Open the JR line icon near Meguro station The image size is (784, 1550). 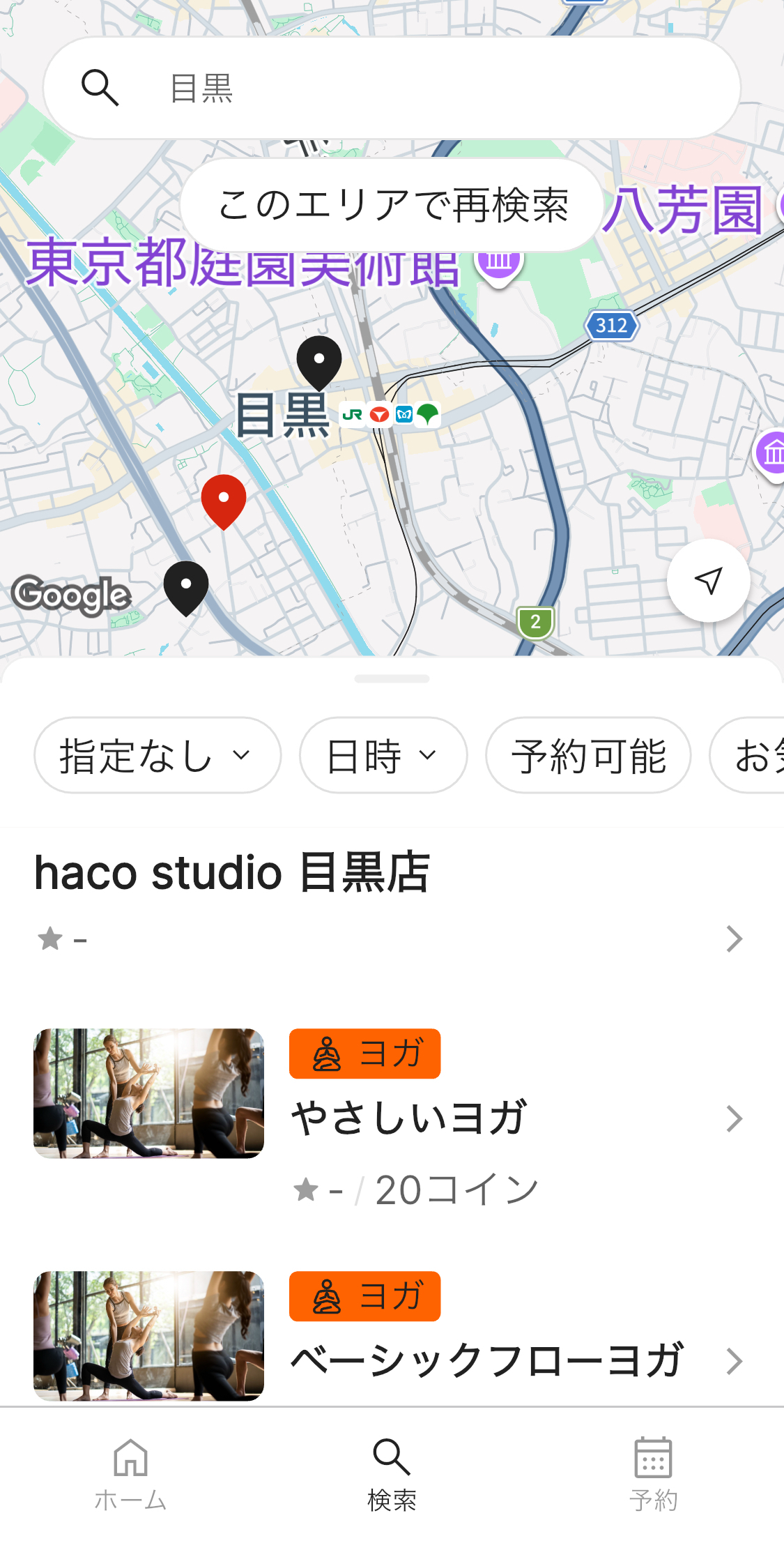click(353, 415)
